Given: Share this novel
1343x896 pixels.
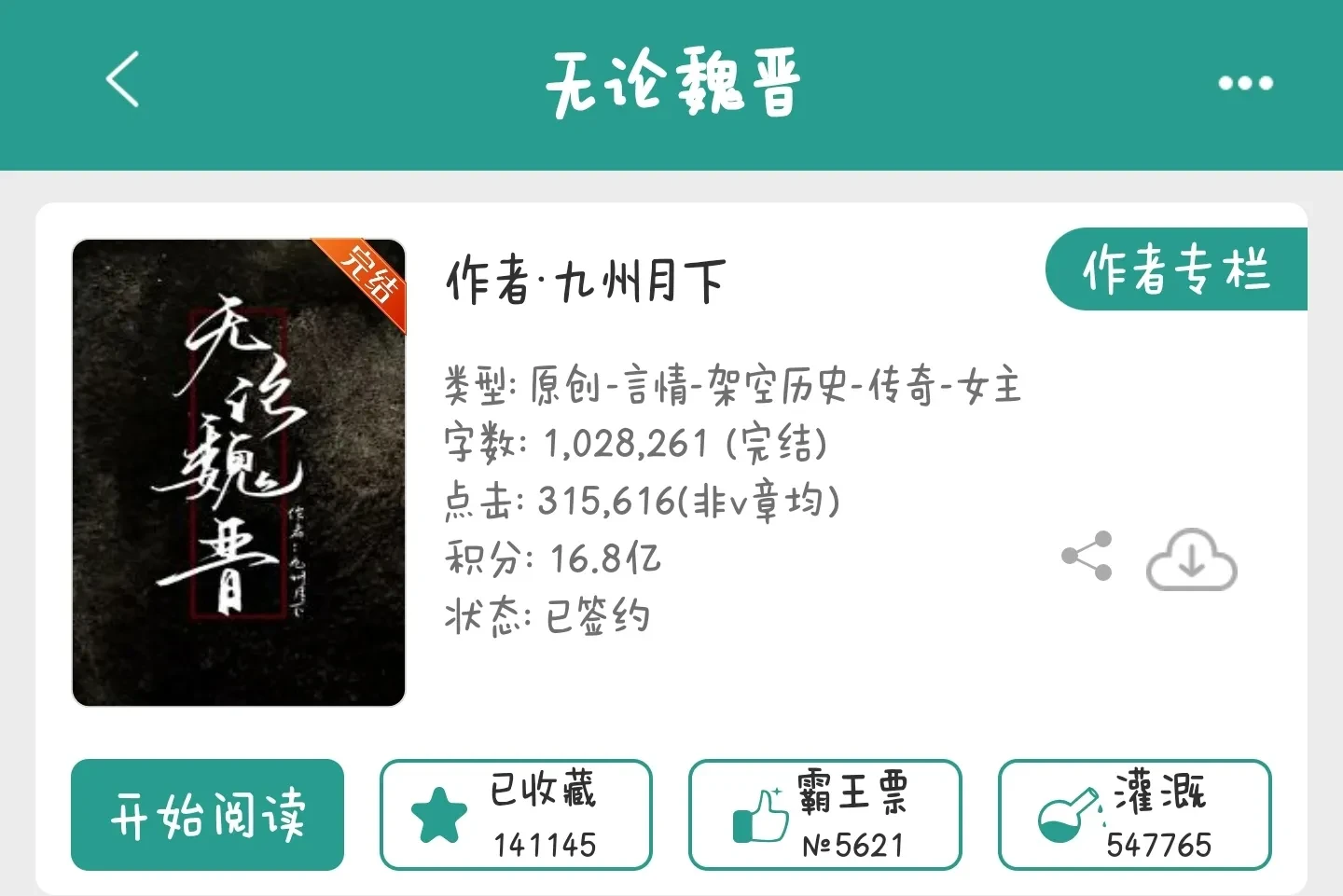Looking at the screenshot, I should (x=1087, y=557).
